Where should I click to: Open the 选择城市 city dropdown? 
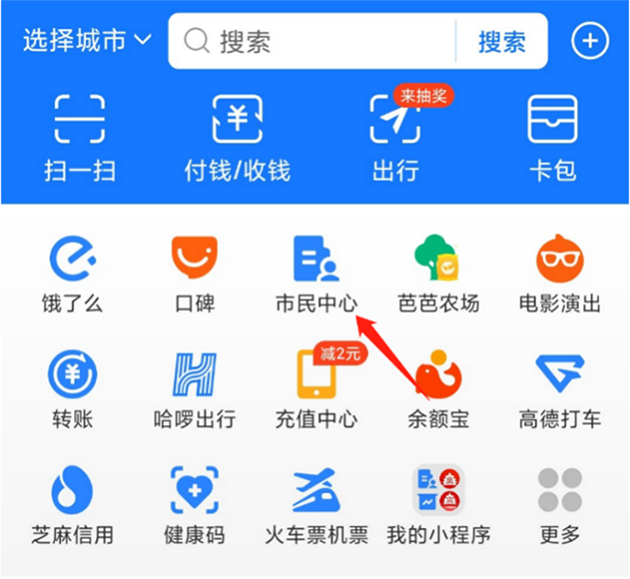tap(87, 41)
